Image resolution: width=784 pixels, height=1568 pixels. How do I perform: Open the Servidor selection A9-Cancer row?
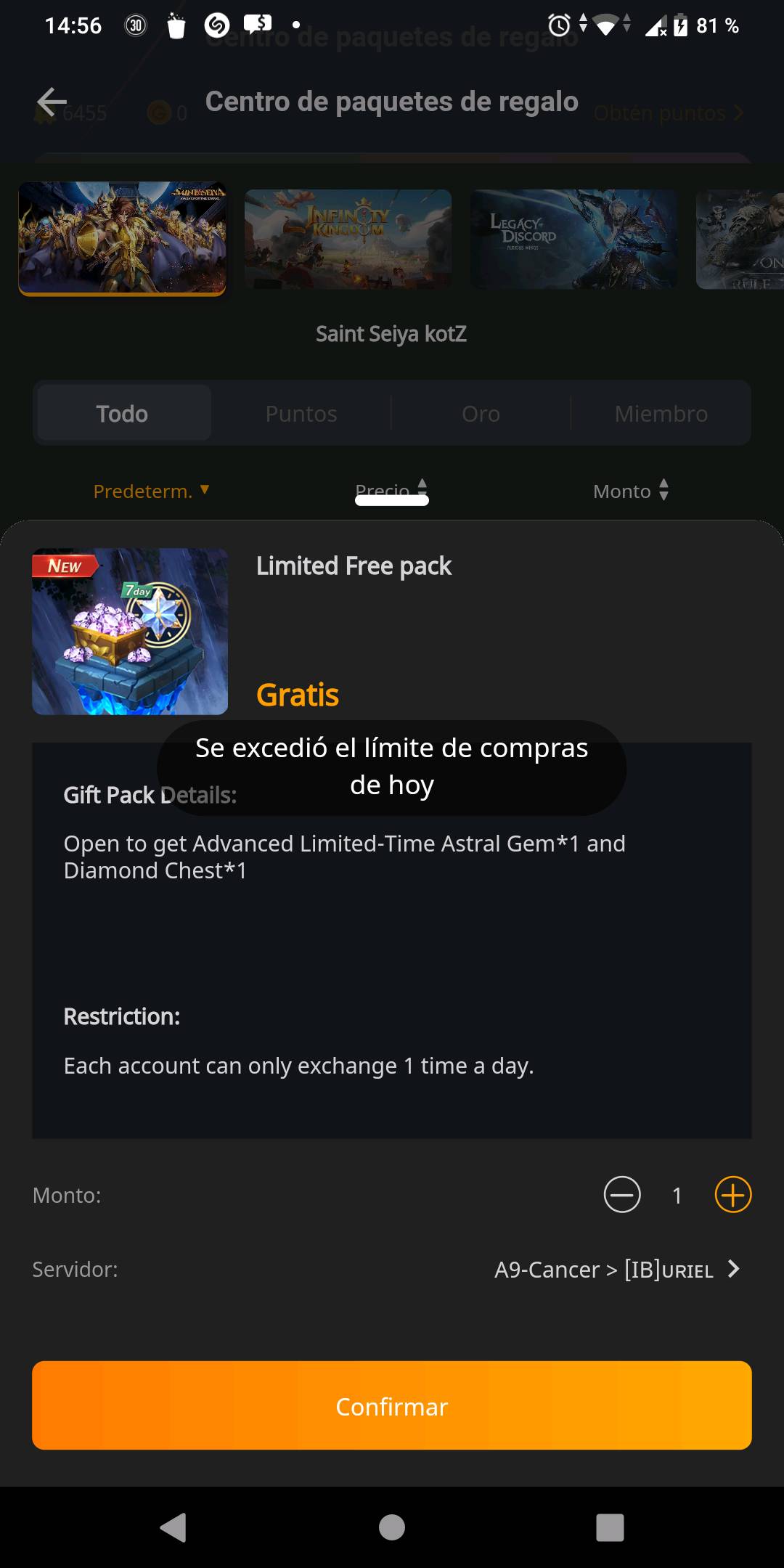[617, 1270]
